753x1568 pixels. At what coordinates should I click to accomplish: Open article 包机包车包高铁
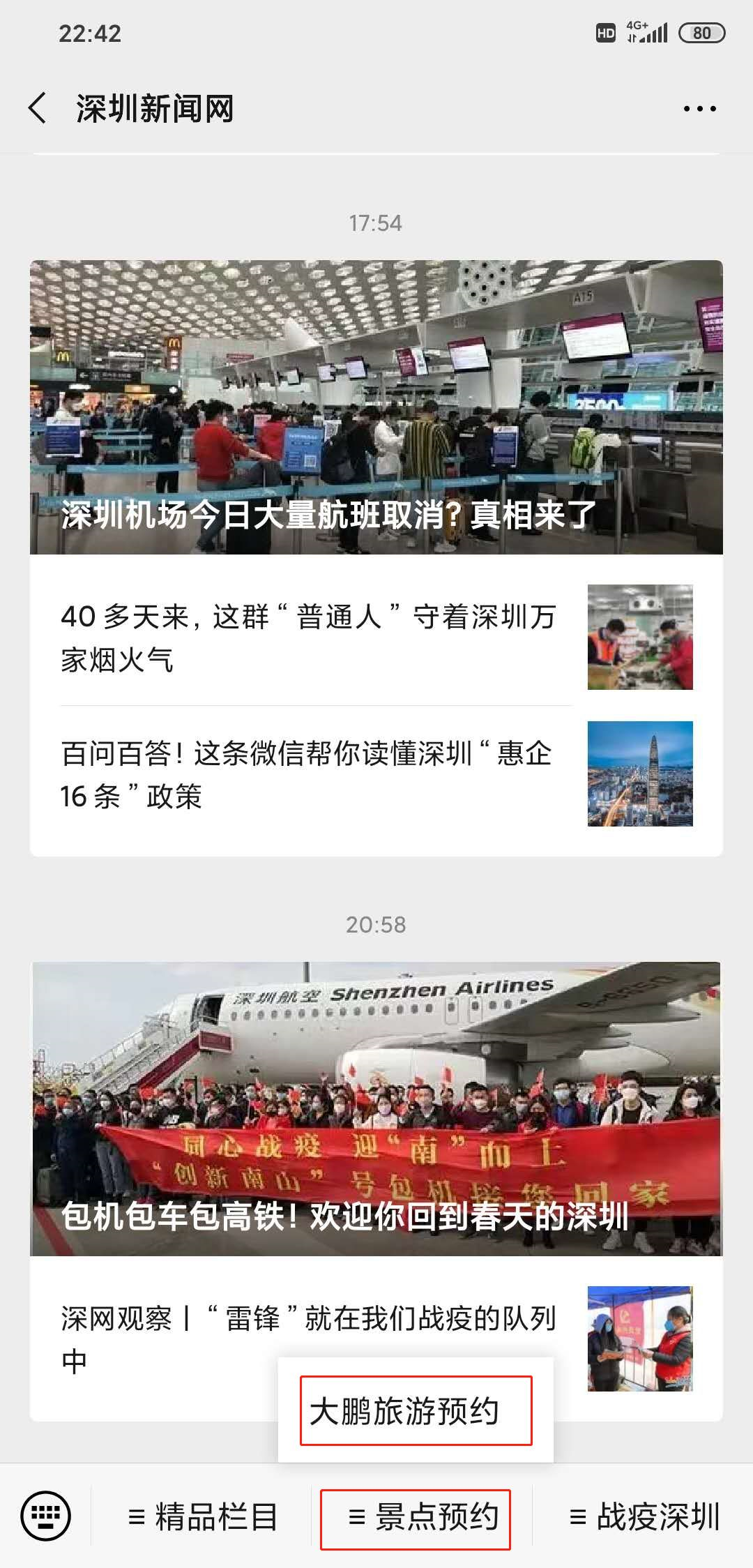tap(376, 1109)
